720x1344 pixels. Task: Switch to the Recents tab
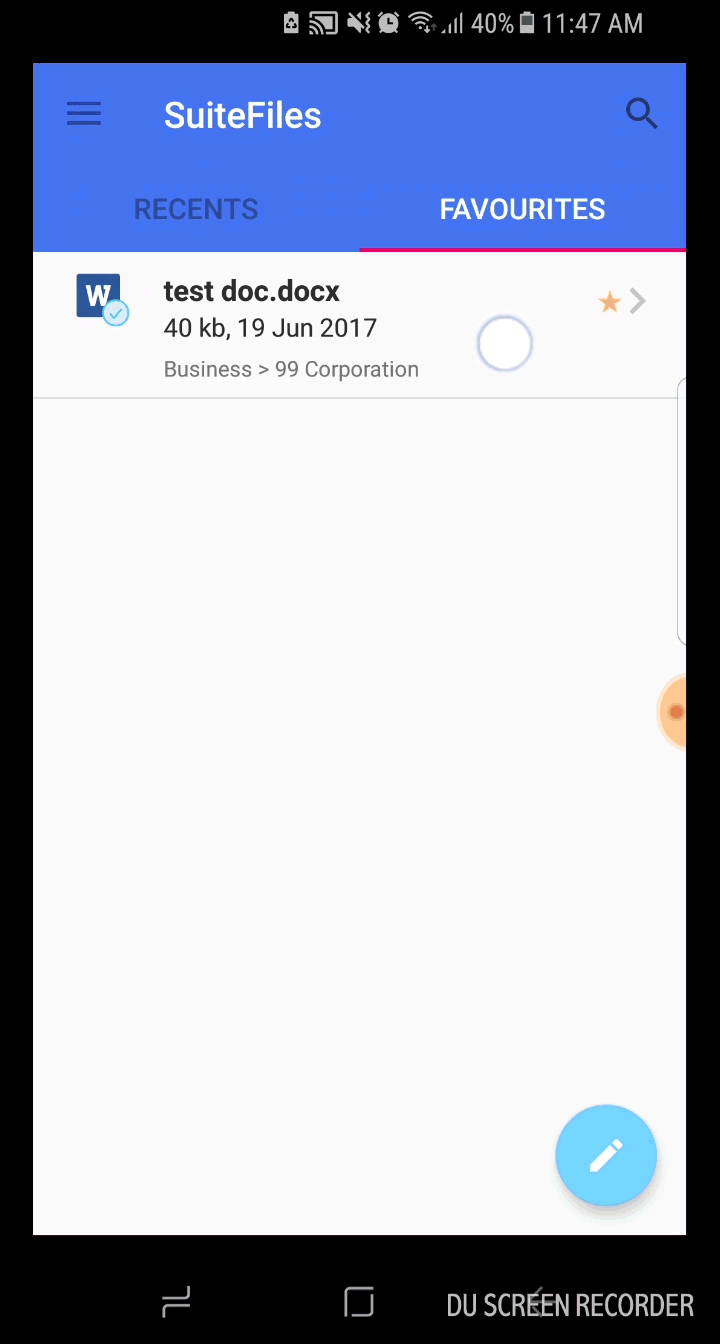196,209
